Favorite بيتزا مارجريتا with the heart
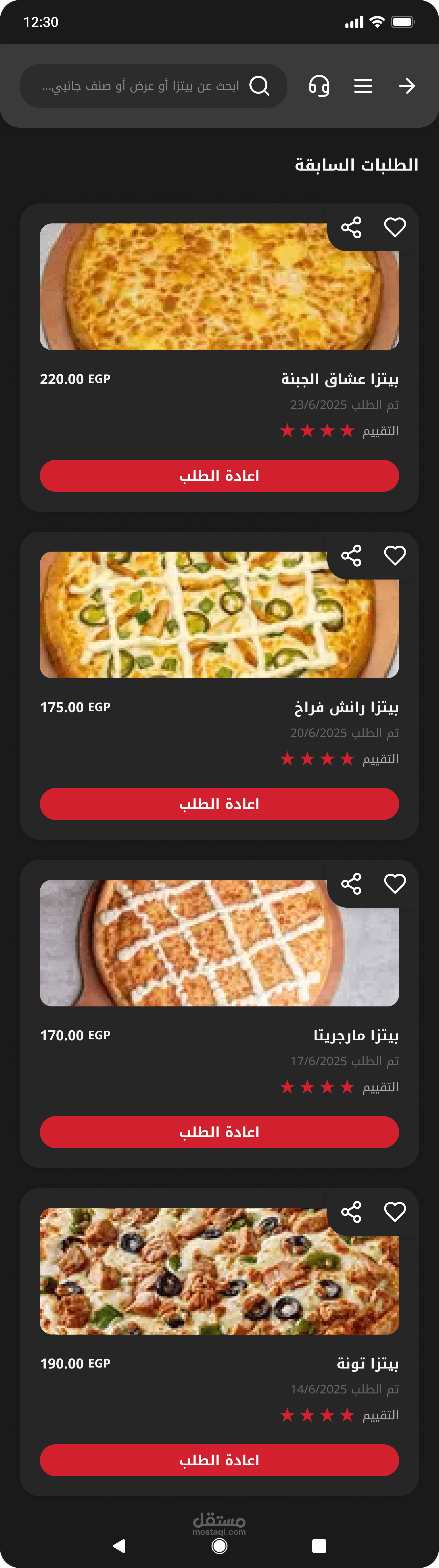 tap(395, 884)
